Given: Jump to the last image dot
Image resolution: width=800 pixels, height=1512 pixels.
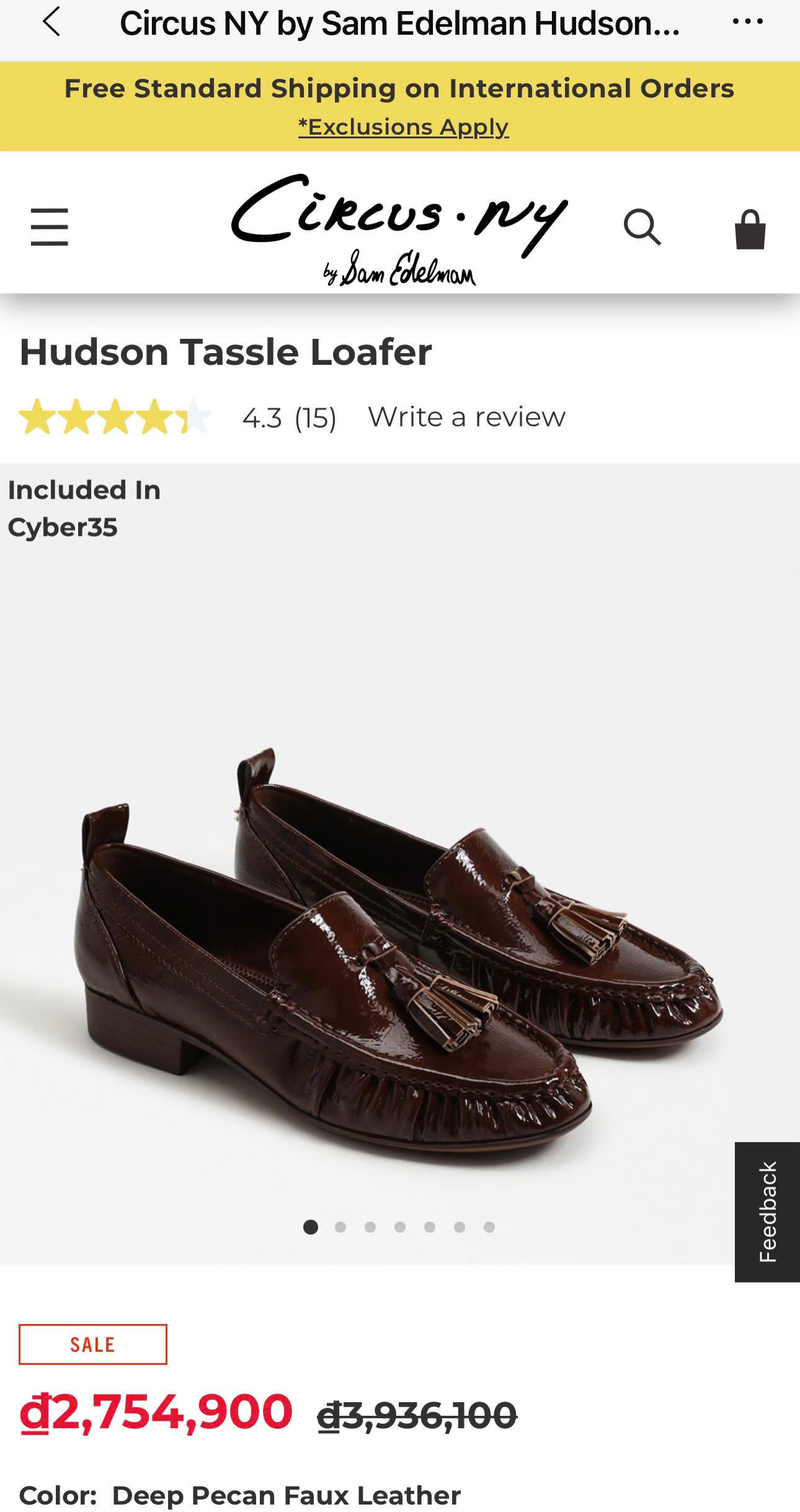Looking at the screenshot, I should (x=489, y=1227).
